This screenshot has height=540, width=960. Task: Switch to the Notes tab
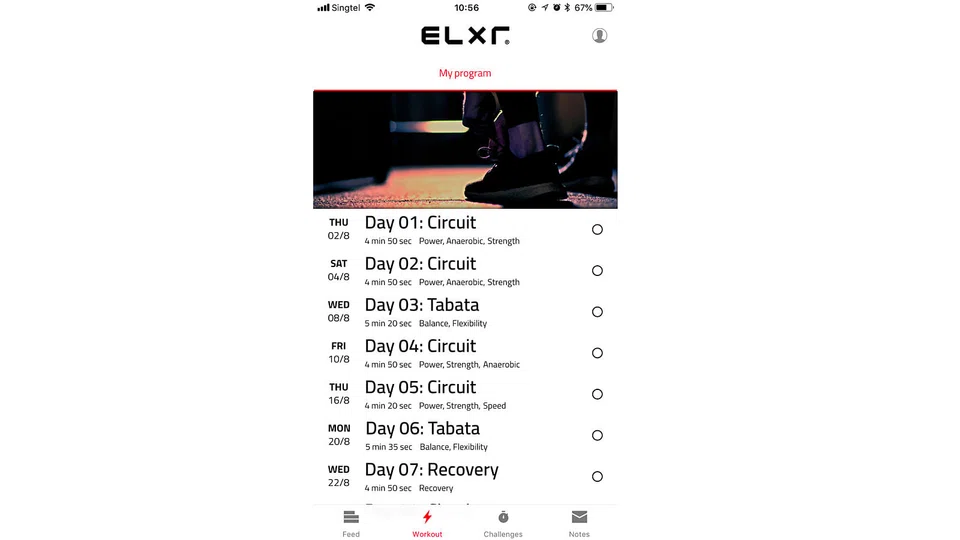coord(579,523)
